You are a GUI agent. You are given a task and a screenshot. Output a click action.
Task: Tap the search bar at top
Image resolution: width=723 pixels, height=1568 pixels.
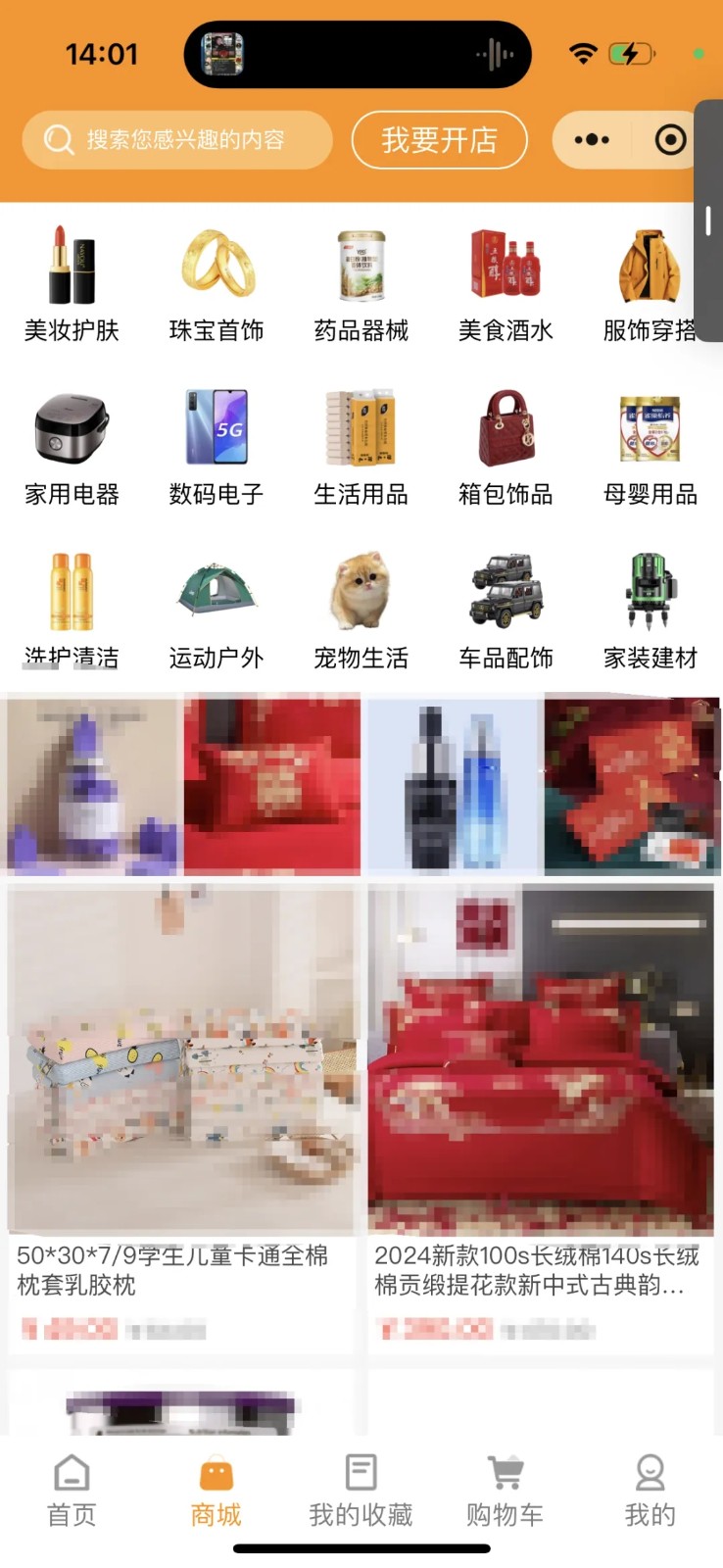(176, 140)
